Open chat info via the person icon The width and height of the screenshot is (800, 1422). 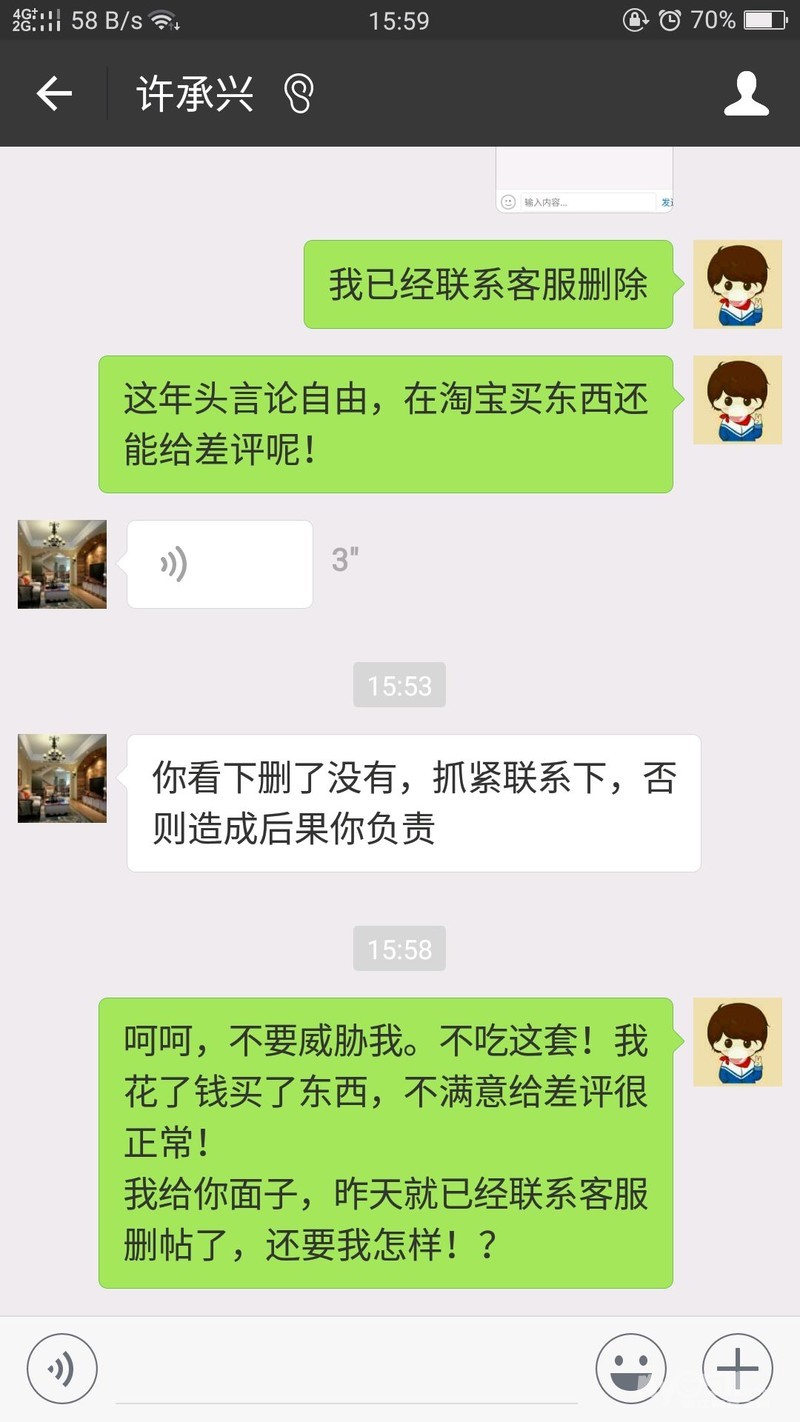click(x=746, y=94)
